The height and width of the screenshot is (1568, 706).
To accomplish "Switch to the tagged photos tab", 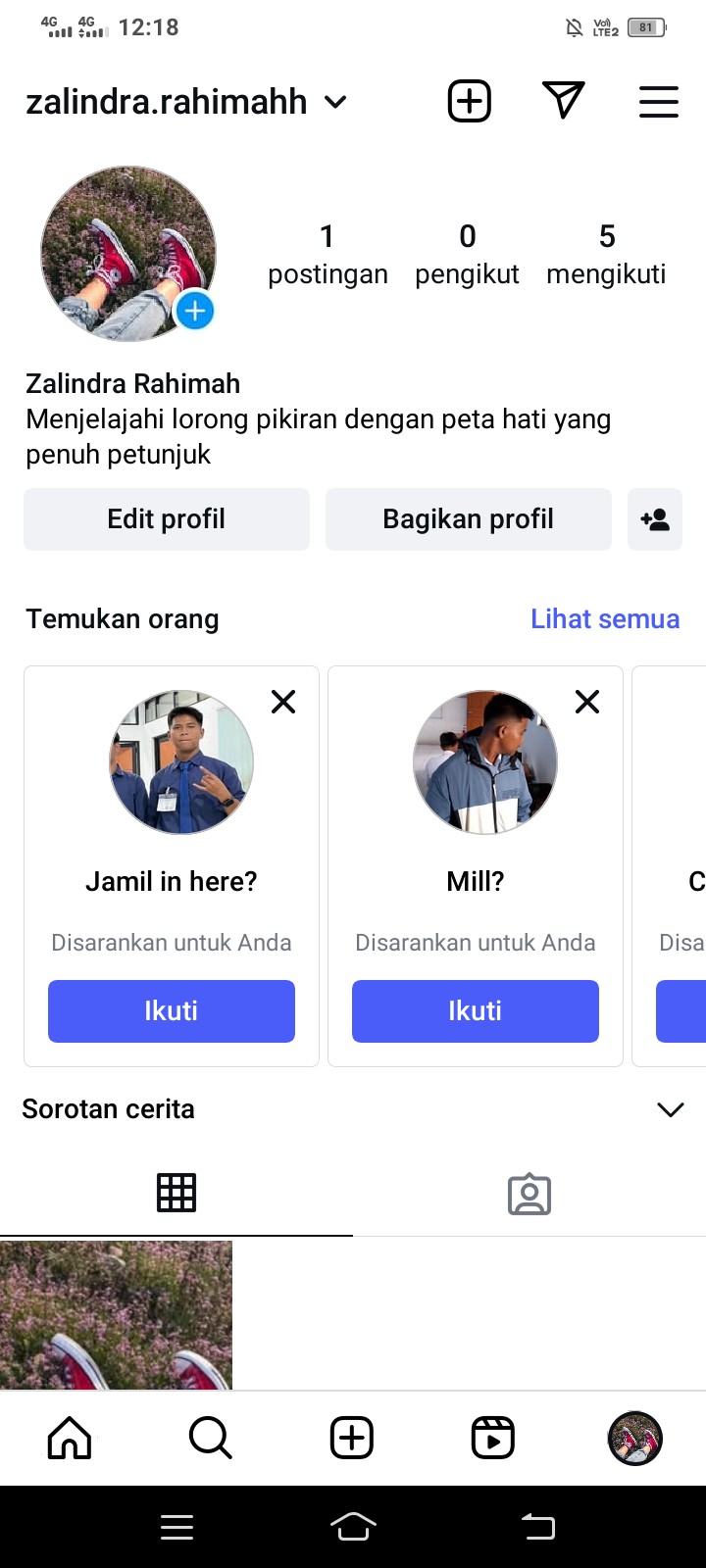I will point(529,1194).
